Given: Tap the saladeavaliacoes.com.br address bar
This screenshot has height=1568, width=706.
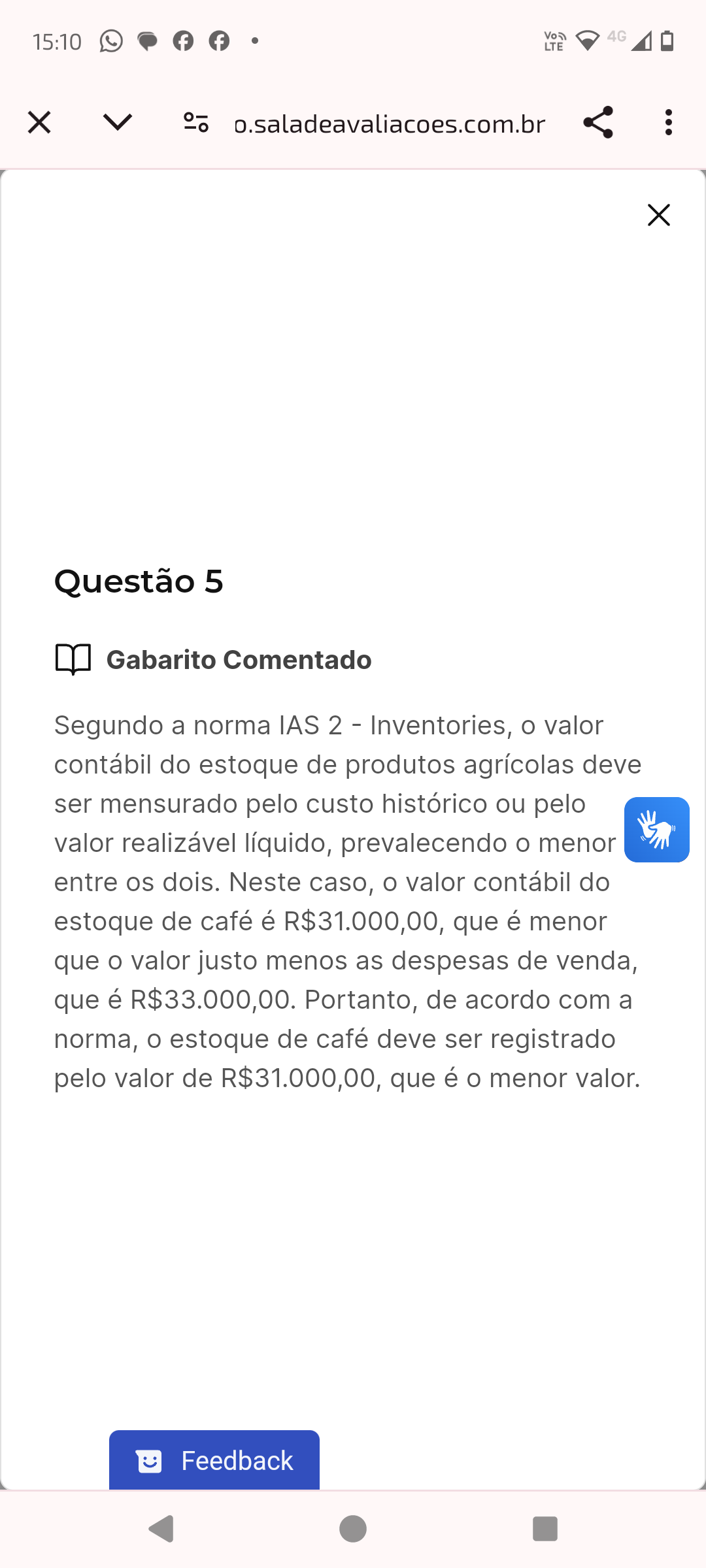Looking at the screenshot, I should [390, 123].
